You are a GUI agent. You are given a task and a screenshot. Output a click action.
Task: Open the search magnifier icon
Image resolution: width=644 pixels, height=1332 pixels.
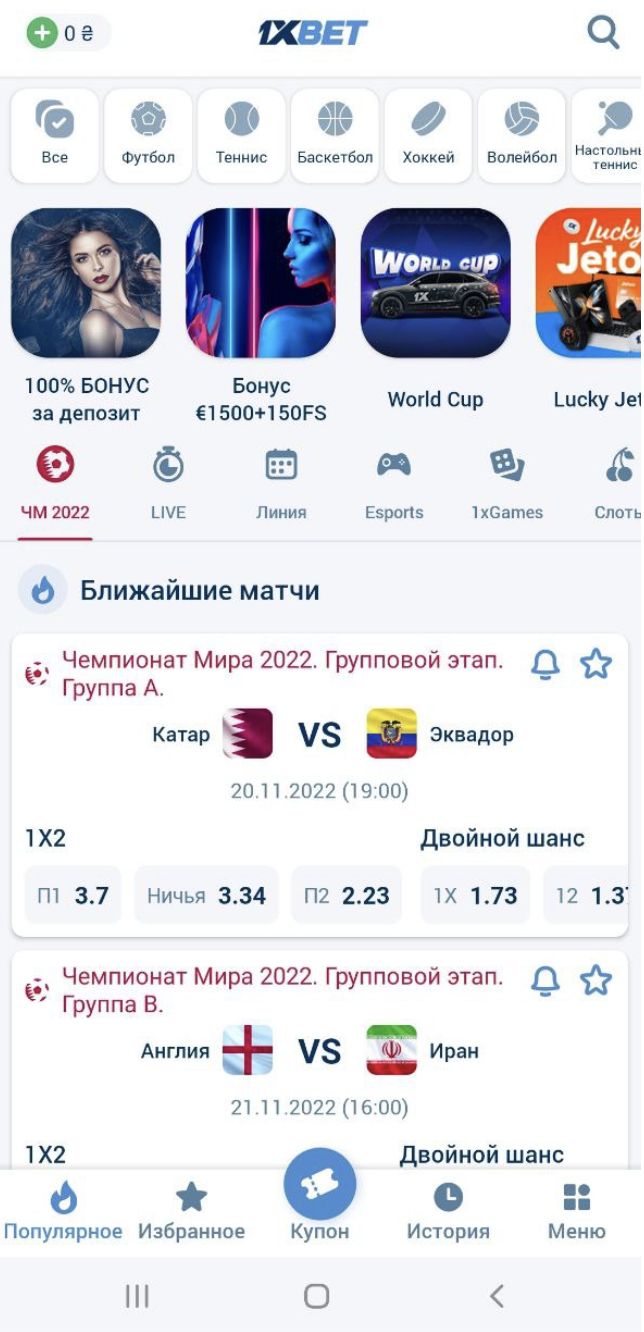point(603,32)
